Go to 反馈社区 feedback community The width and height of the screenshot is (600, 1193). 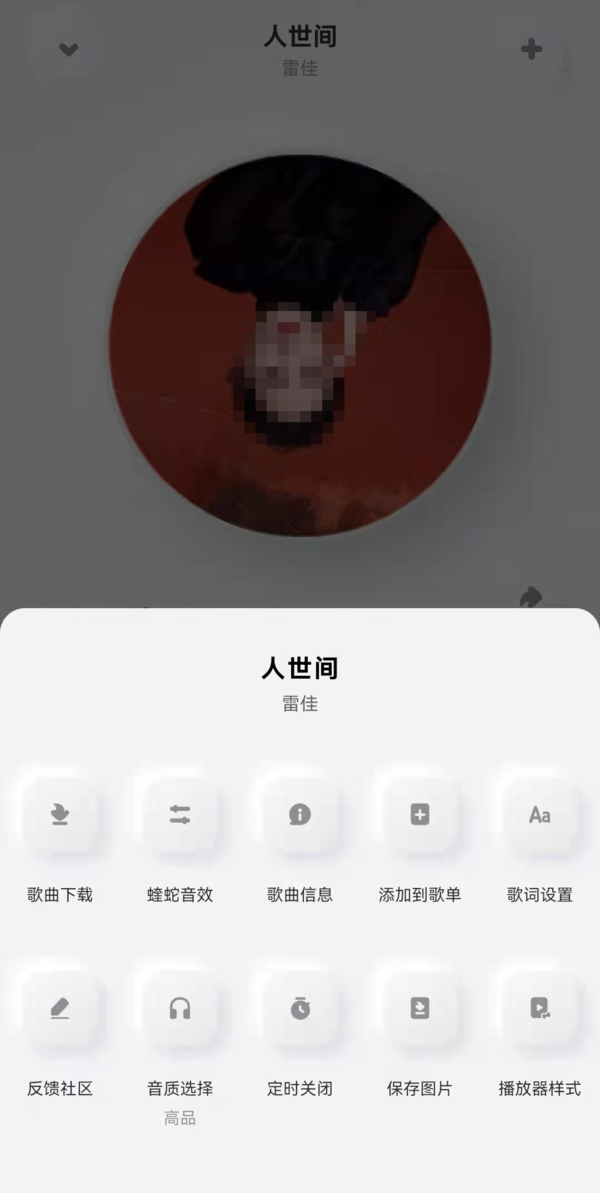60,1010
